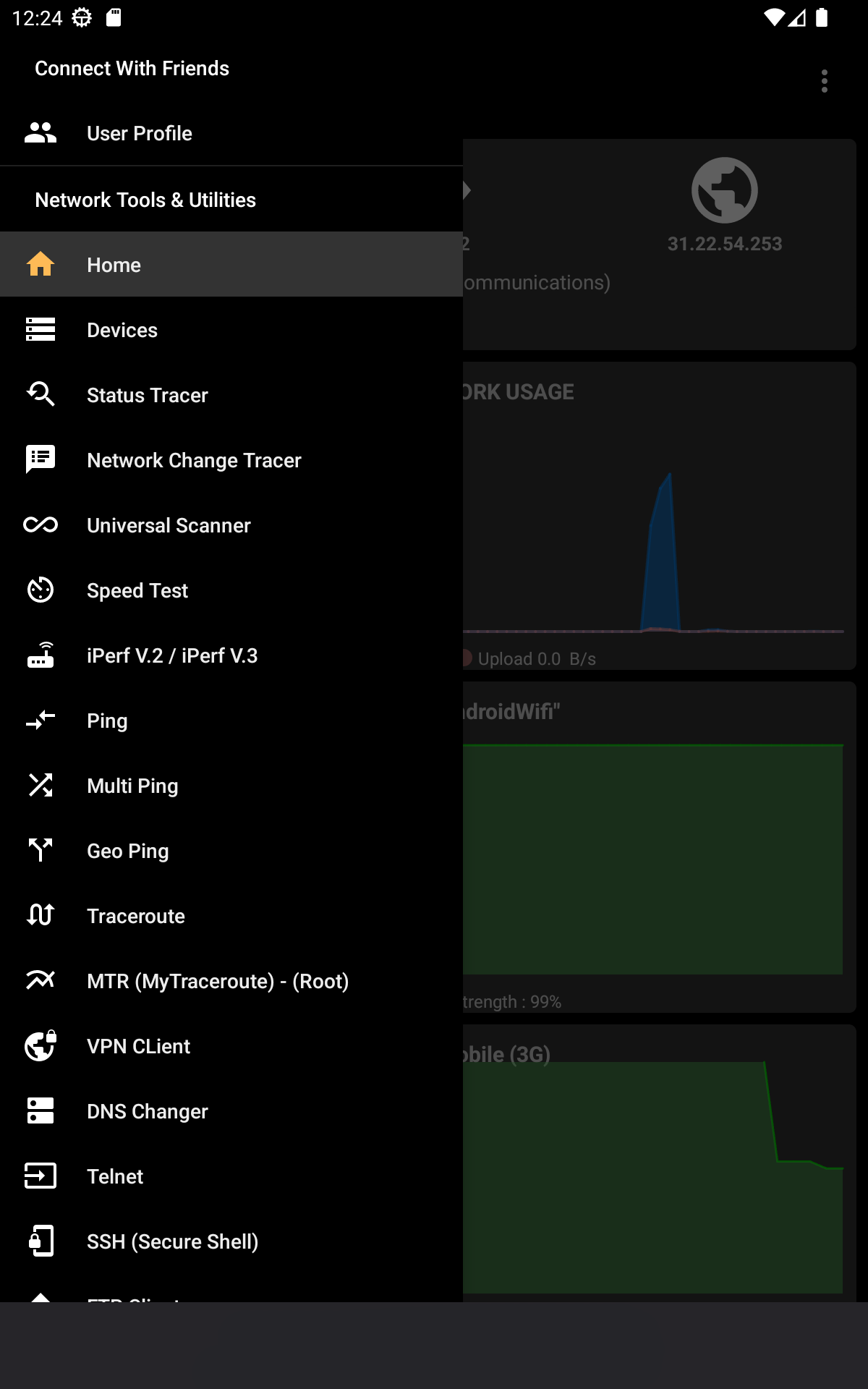This screenshot has width=868, height=1389.
Task: Open Network Change Tracer
Action: 231,459
